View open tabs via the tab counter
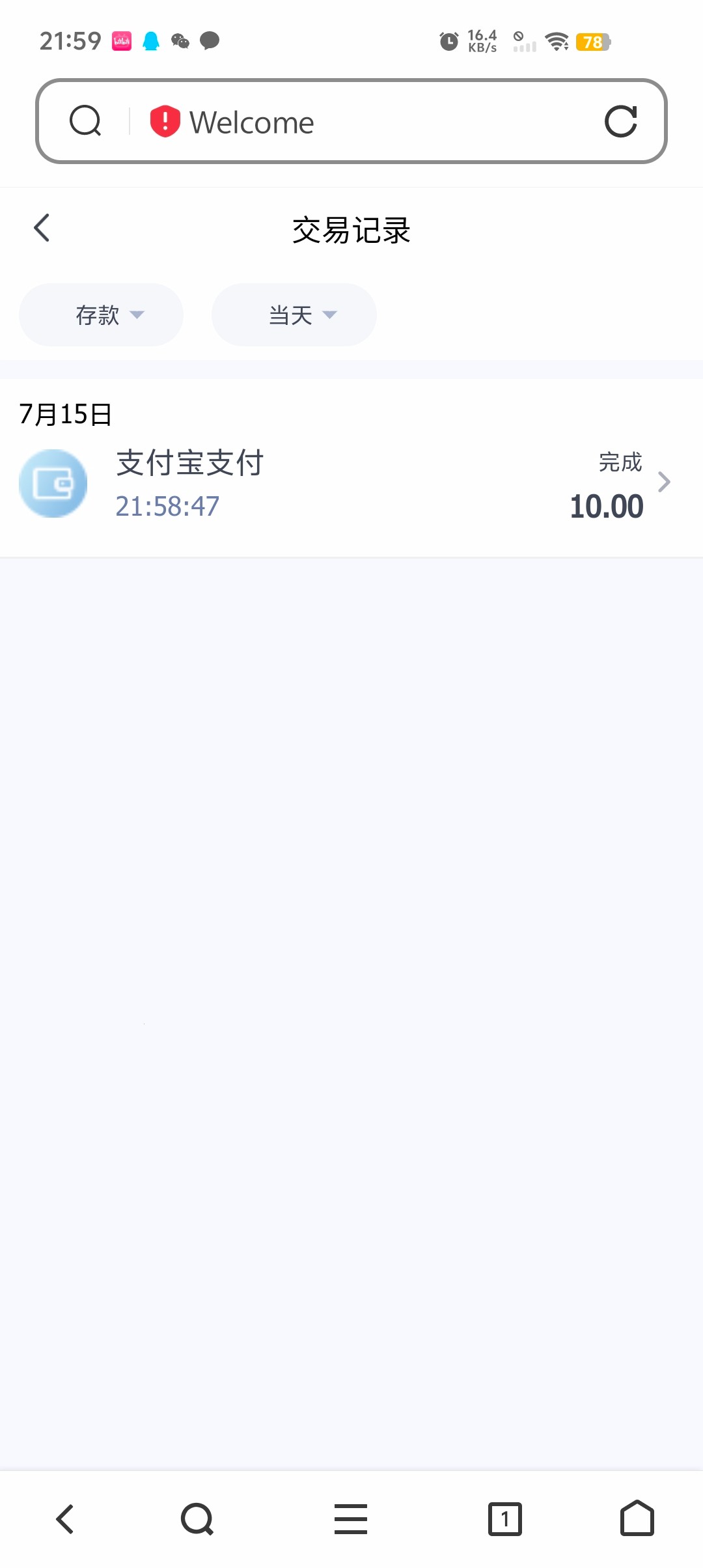 pyautogui.click(x=505, y=1519)
